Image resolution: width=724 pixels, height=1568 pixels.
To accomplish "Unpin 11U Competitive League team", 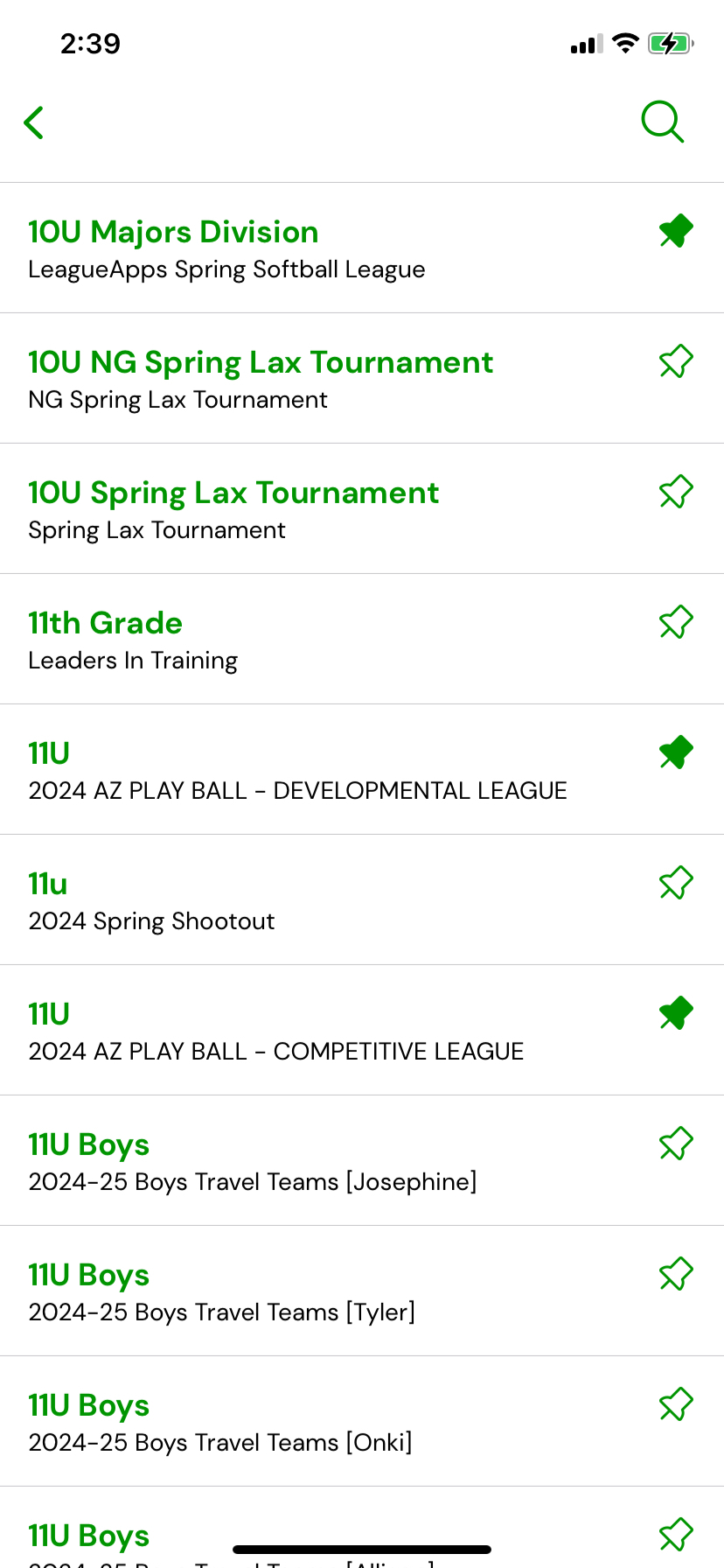I will coord(676,1013).
